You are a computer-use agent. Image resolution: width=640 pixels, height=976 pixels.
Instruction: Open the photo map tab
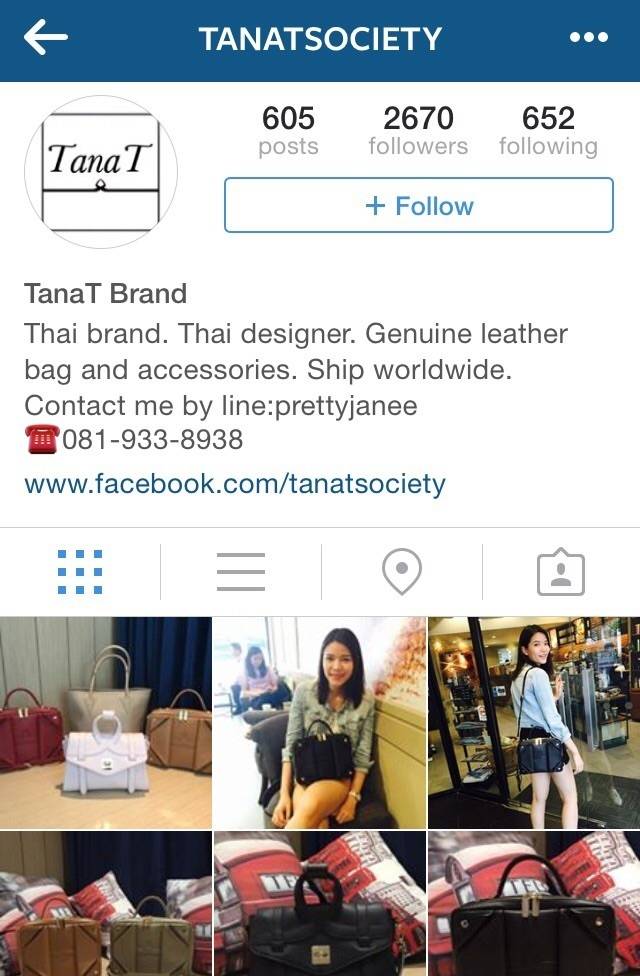coord(401,572)
